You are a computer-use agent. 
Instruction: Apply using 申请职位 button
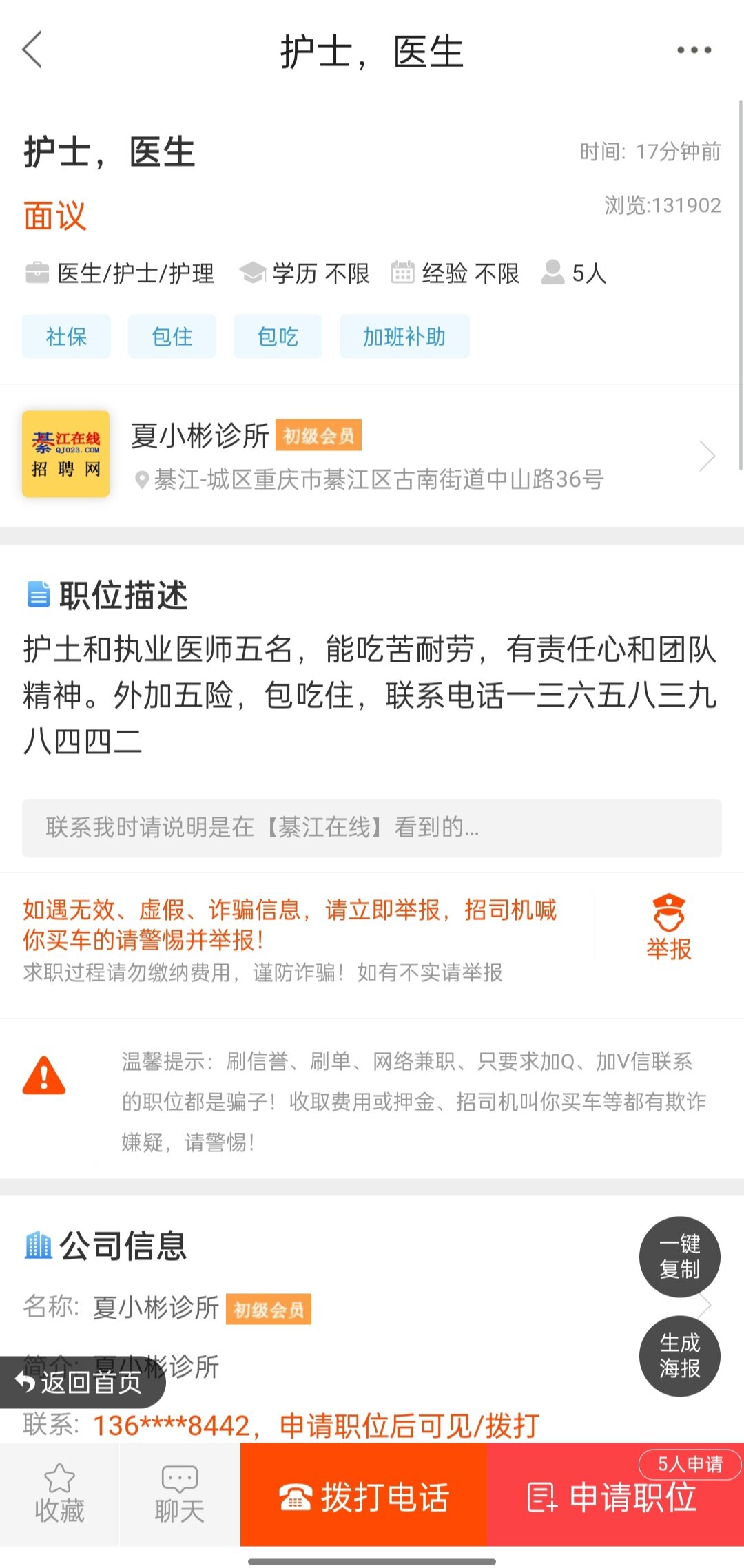point(615,1496)
